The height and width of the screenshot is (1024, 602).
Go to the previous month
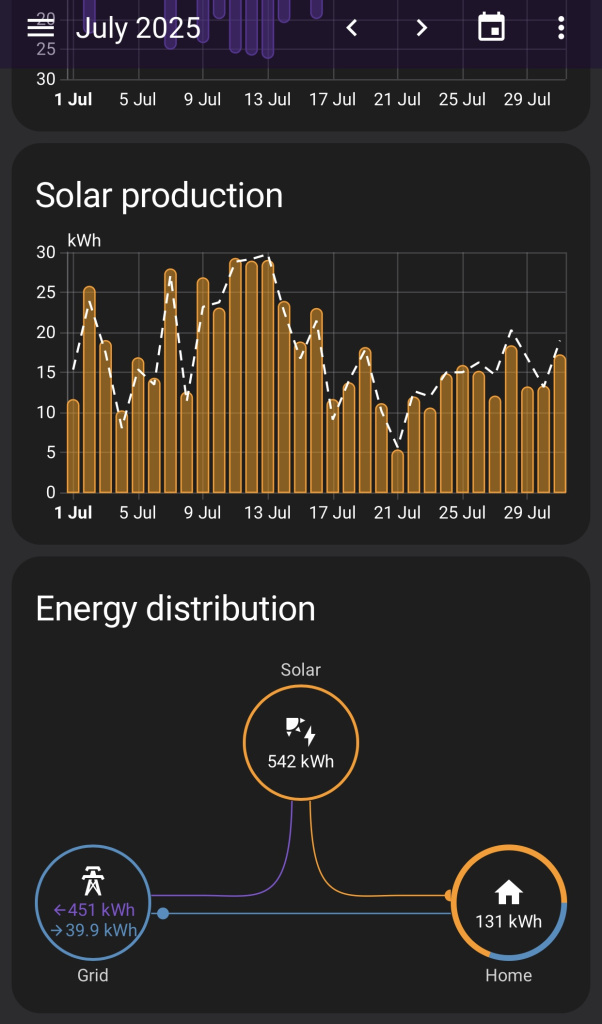tap(352, 28)
